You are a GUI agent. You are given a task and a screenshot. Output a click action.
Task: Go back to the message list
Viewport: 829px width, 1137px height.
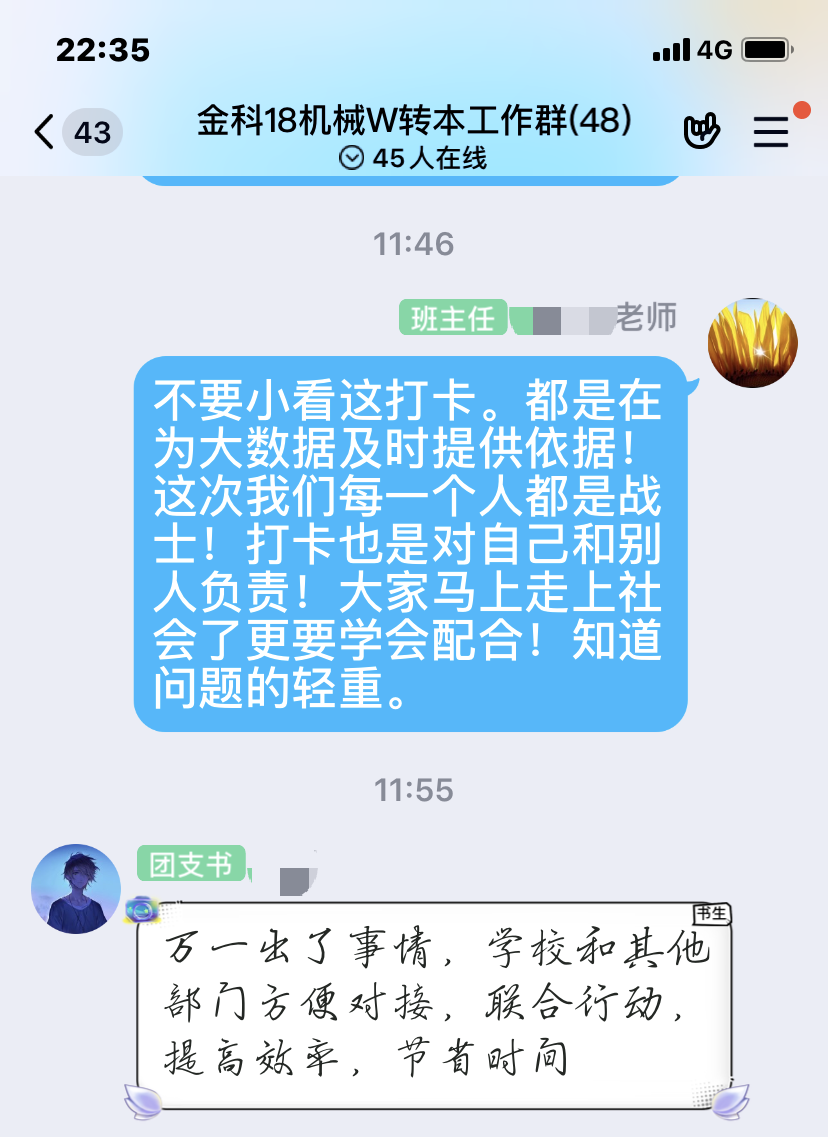pyautogui.click(x=45, y=131)
